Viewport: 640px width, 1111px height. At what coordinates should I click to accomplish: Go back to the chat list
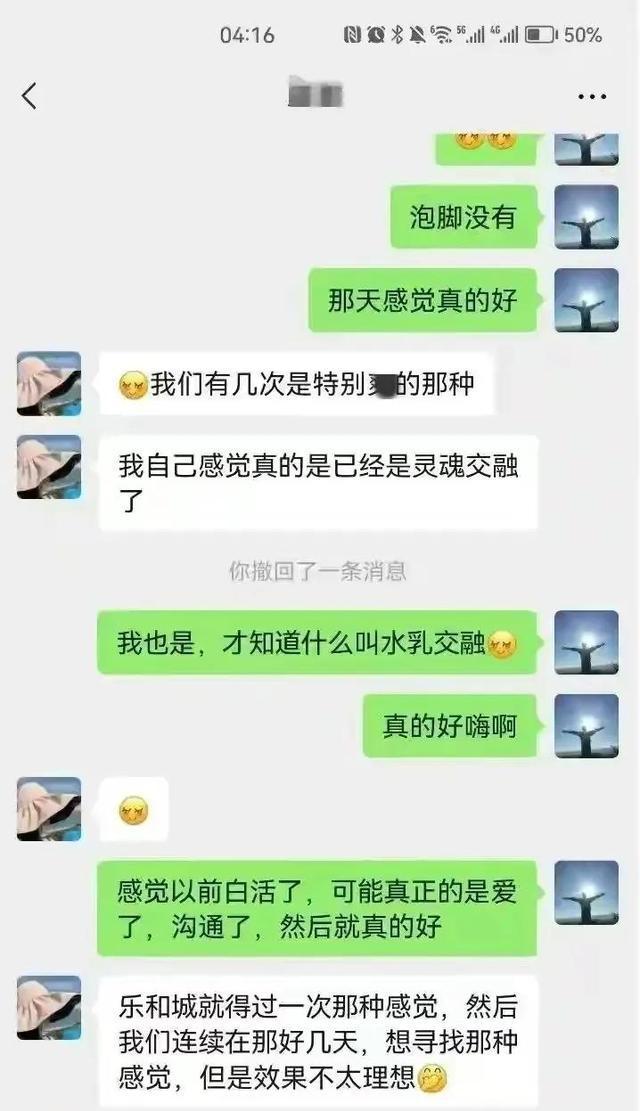[x=29, y=96]
